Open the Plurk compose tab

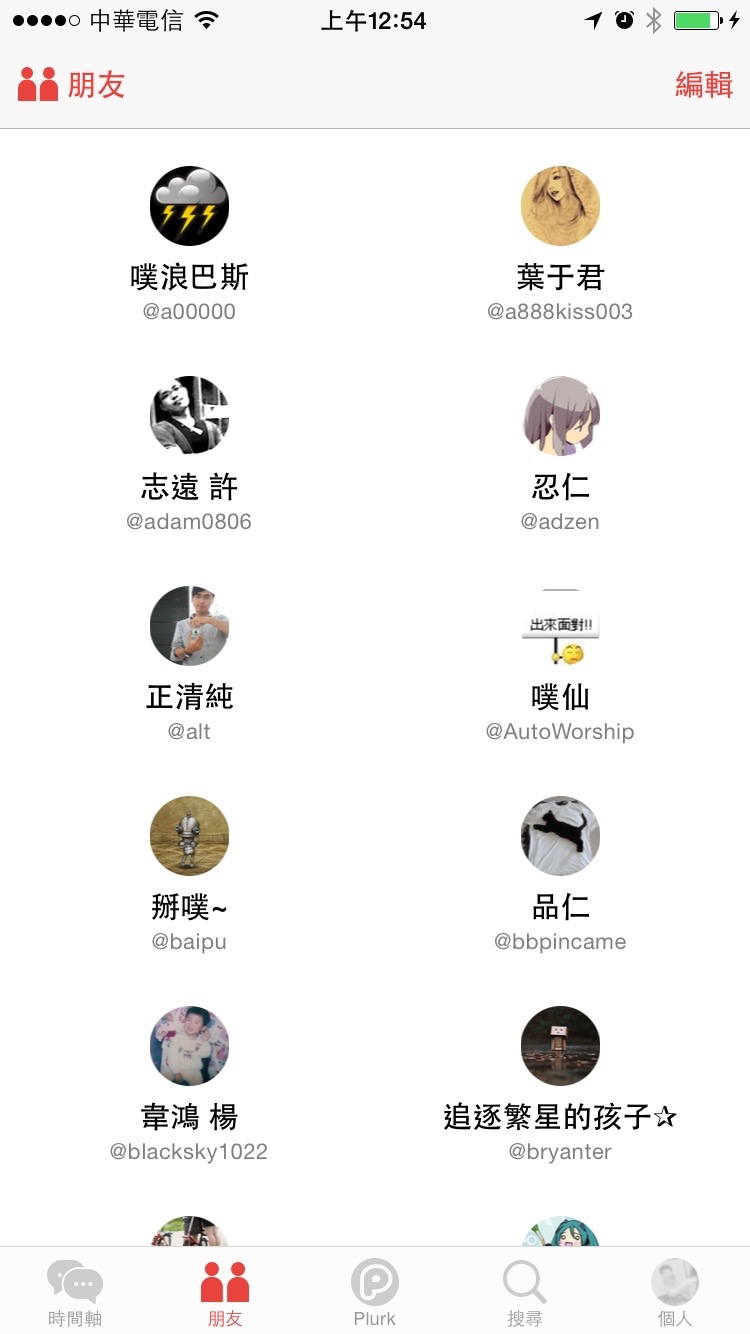pyautogui.click(x=375, y=1292)
